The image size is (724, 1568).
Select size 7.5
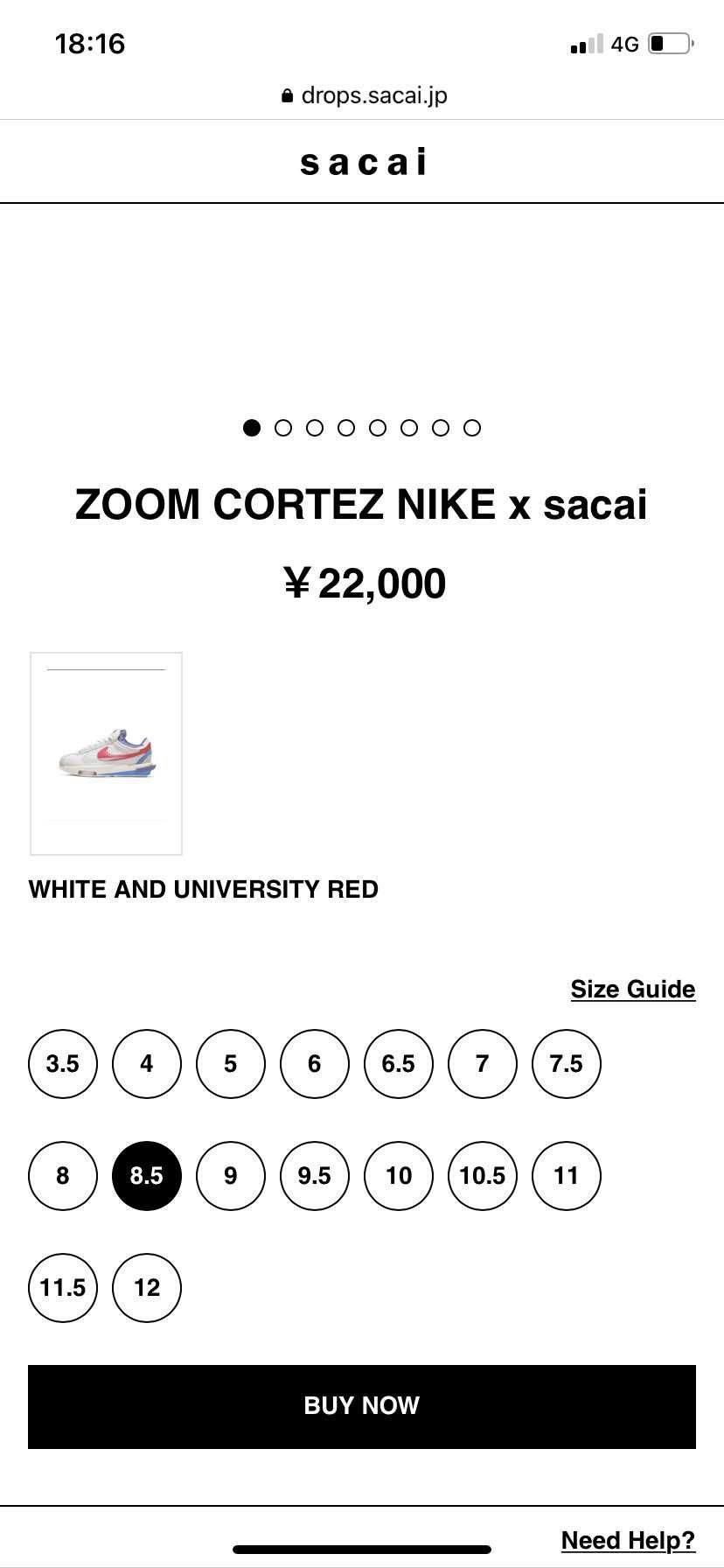click(x=567, y=1064)
